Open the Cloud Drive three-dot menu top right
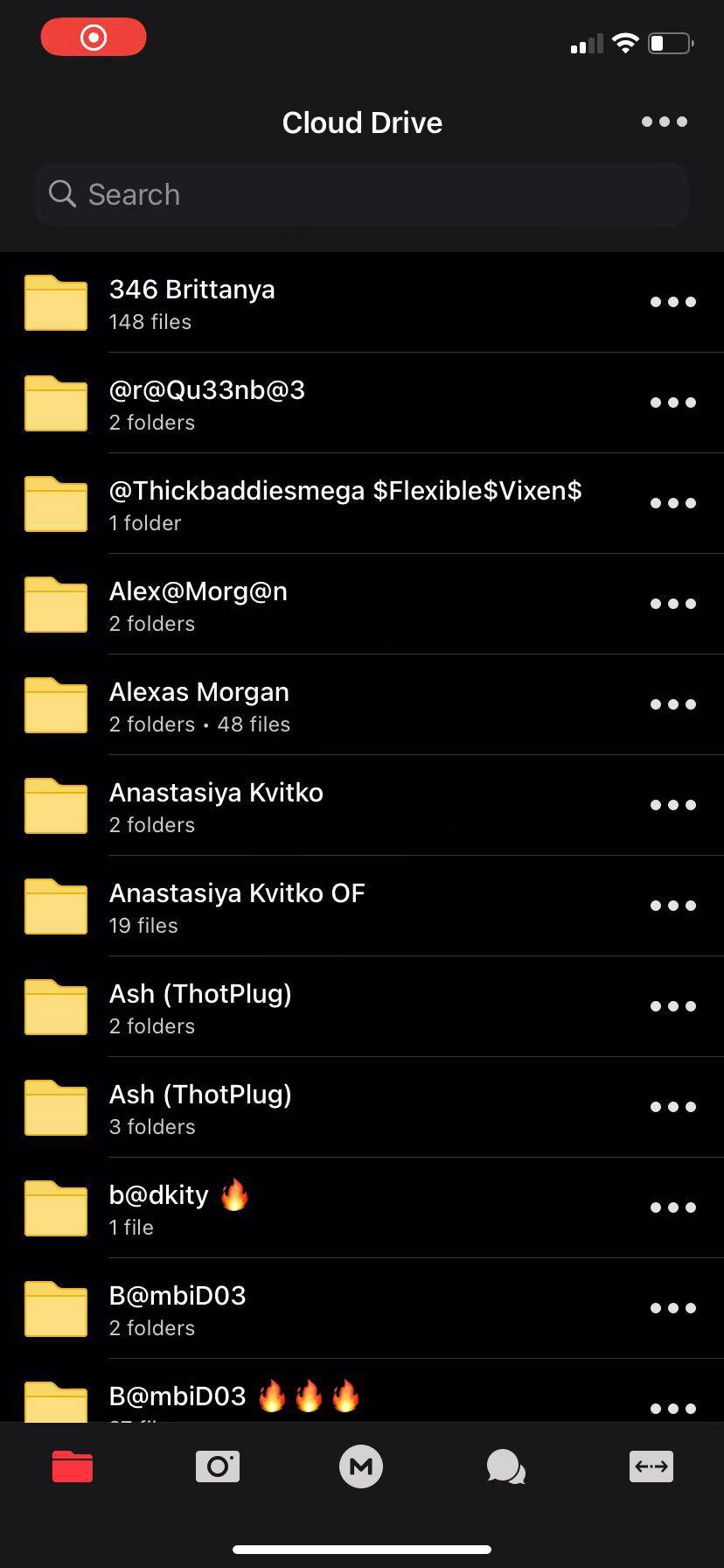The width and height of the screenshot is (724, 1568). (x=664, y=122)
